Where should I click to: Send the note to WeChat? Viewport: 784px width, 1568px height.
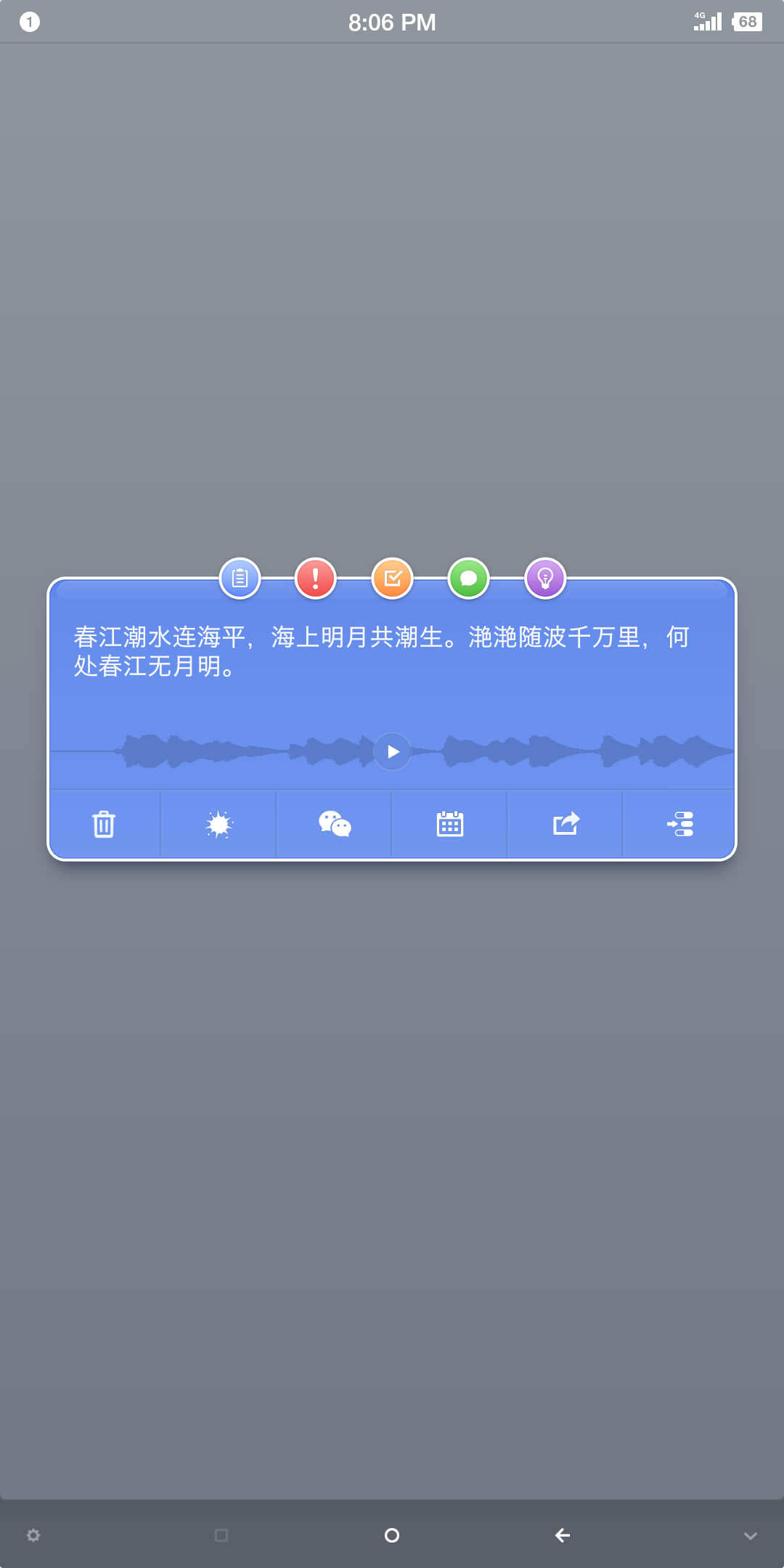pos(335,824)
